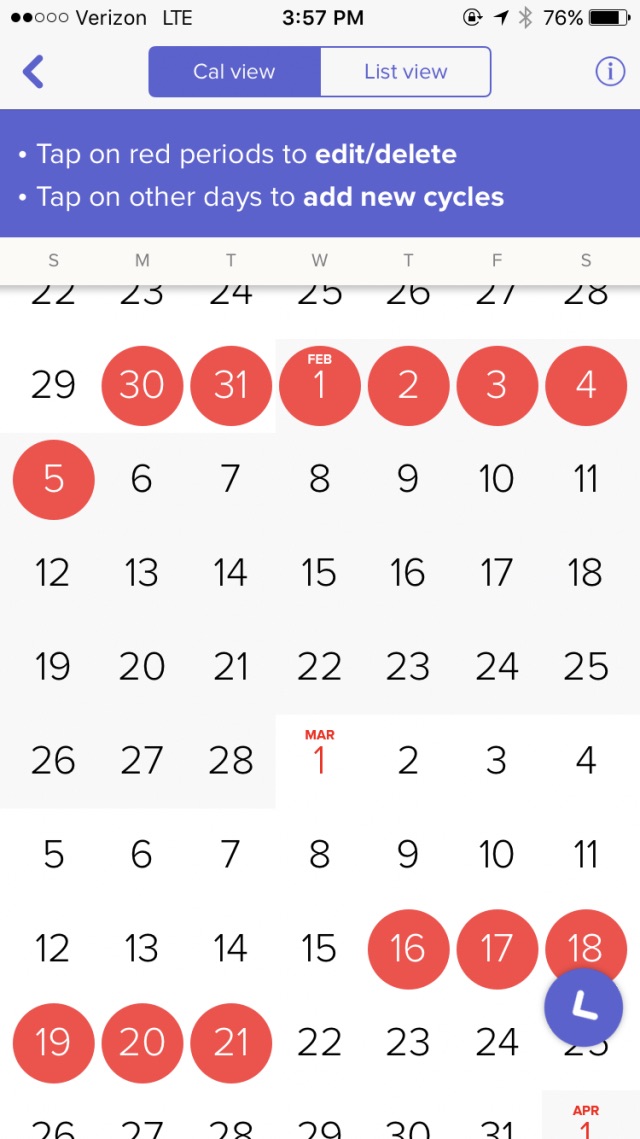Tap red period day Feb 1
The width and height of the screenshot is (640, 1139).
click(x=320, y=386)
